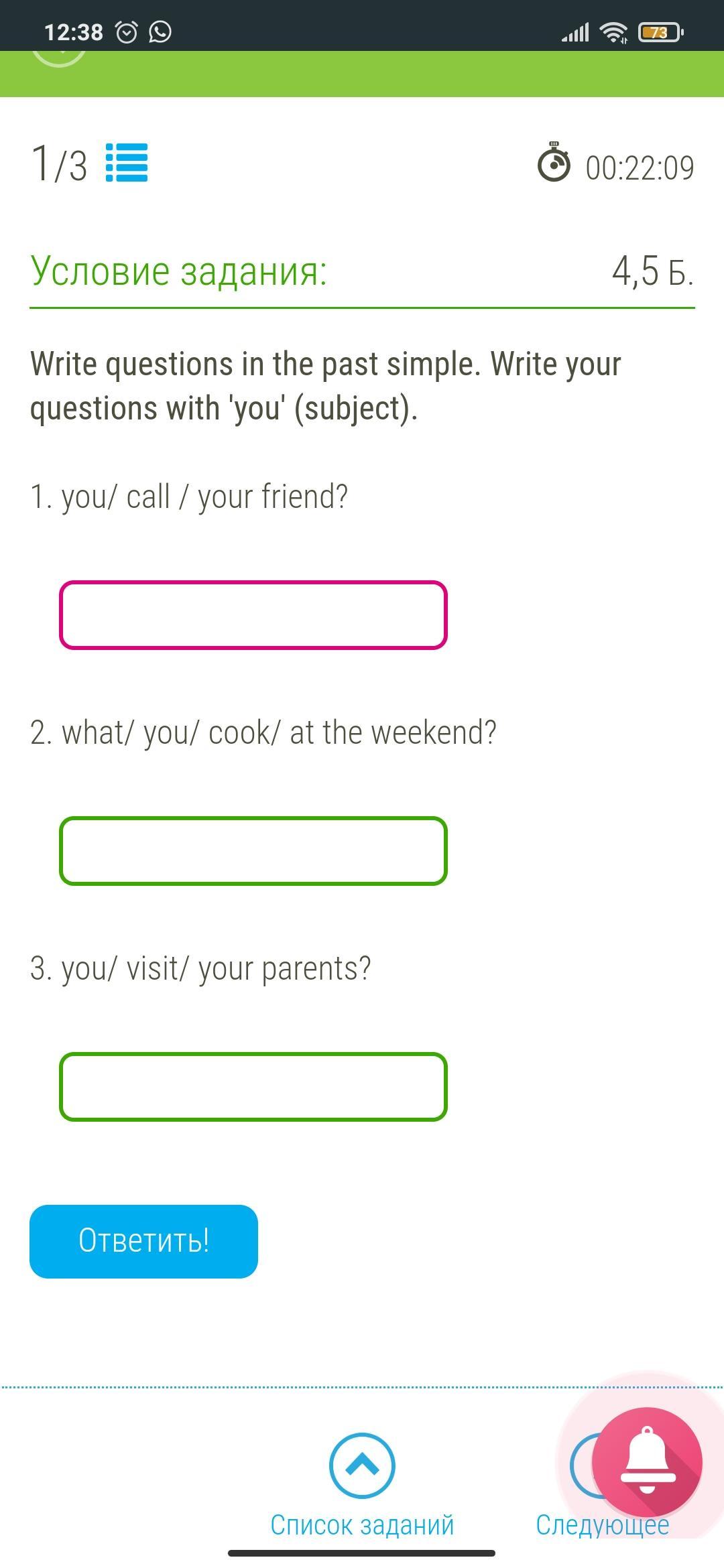Focus the answer field for question 1
Image resolution: width=724 pixels, height=1568 pixels.
coord(253,615)
